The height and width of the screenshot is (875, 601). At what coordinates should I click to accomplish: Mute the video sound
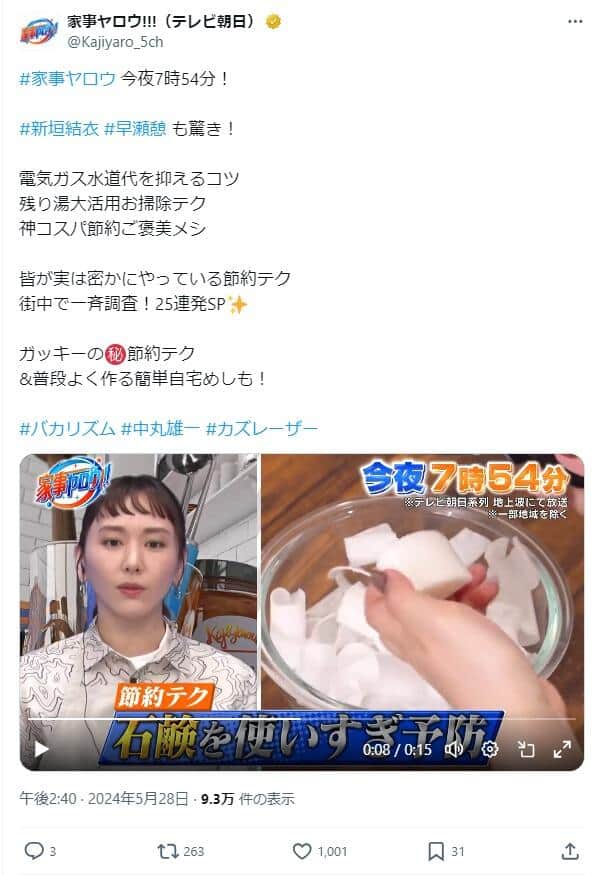pos(454,748)
